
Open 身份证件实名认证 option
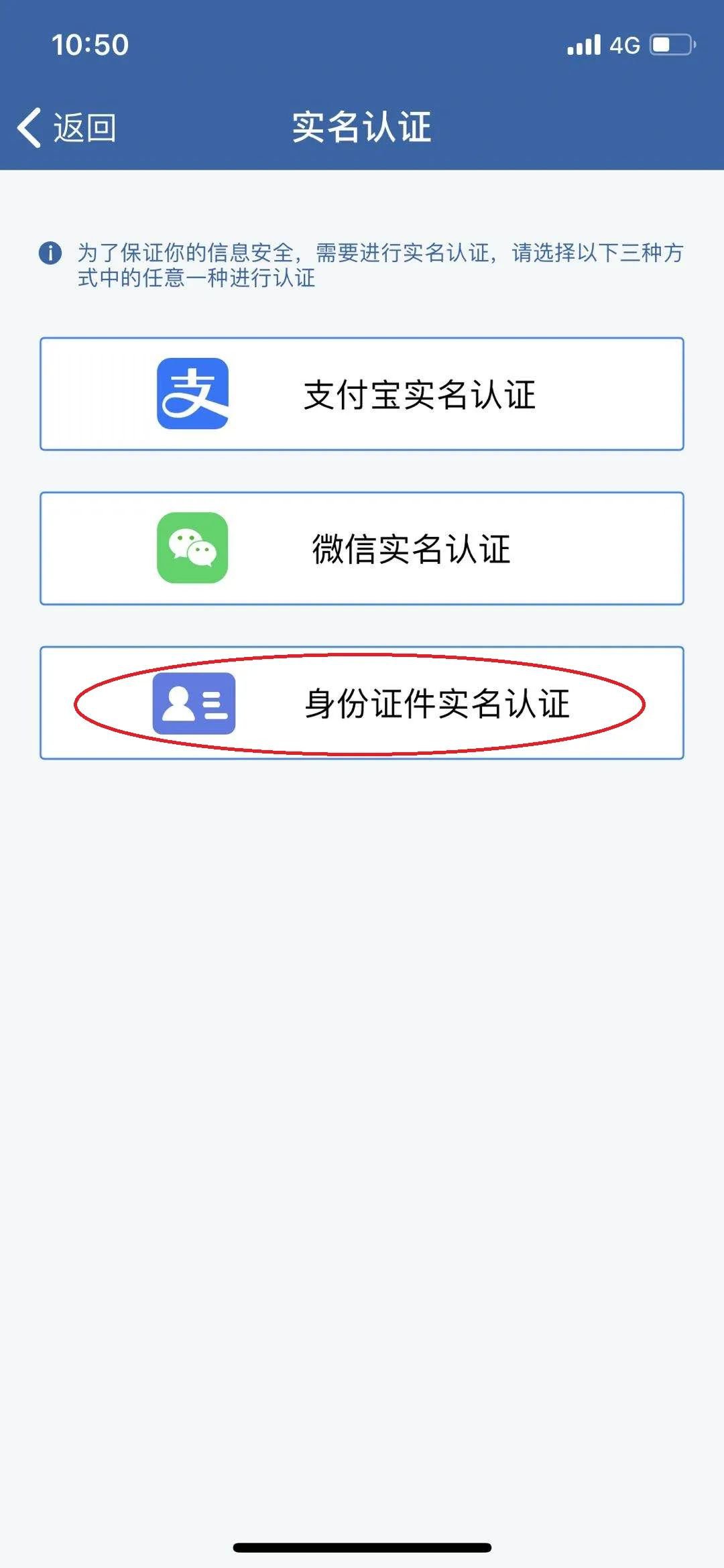(x=362, y=703)
